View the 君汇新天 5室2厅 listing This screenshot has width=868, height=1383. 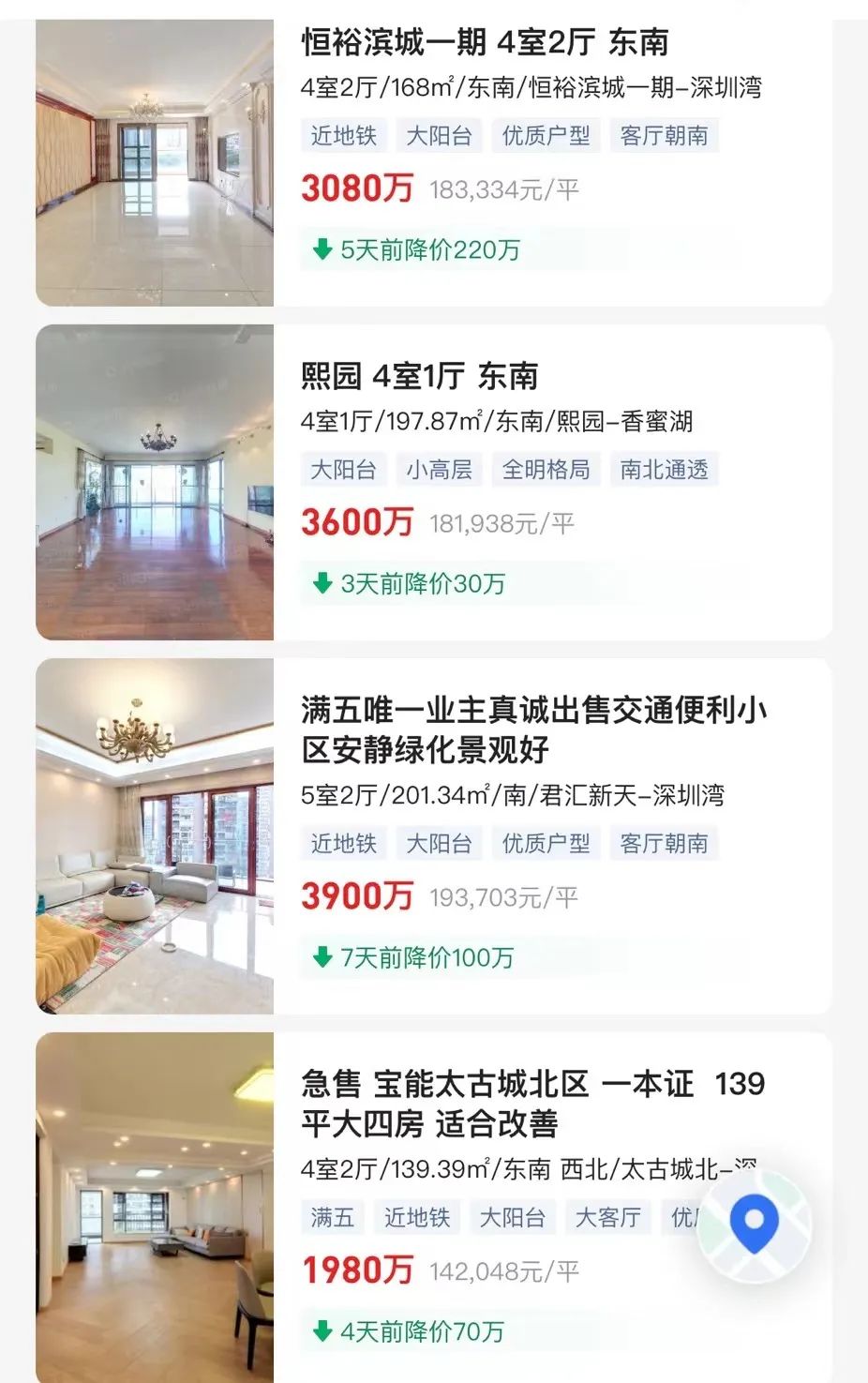[x=533, y=729]
